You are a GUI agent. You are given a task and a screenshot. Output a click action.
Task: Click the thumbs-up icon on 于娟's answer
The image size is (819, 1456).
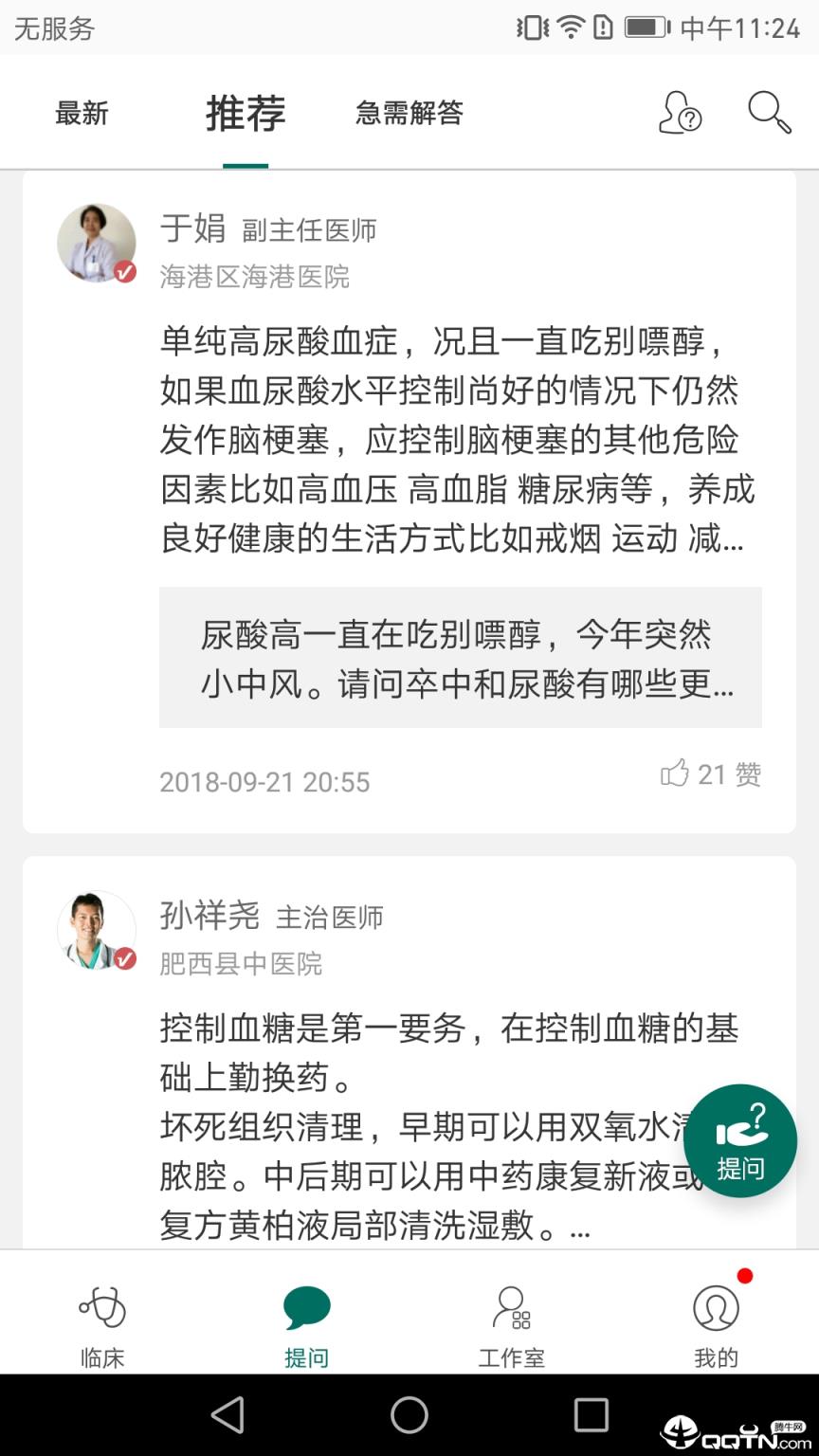tap(676, 775)
